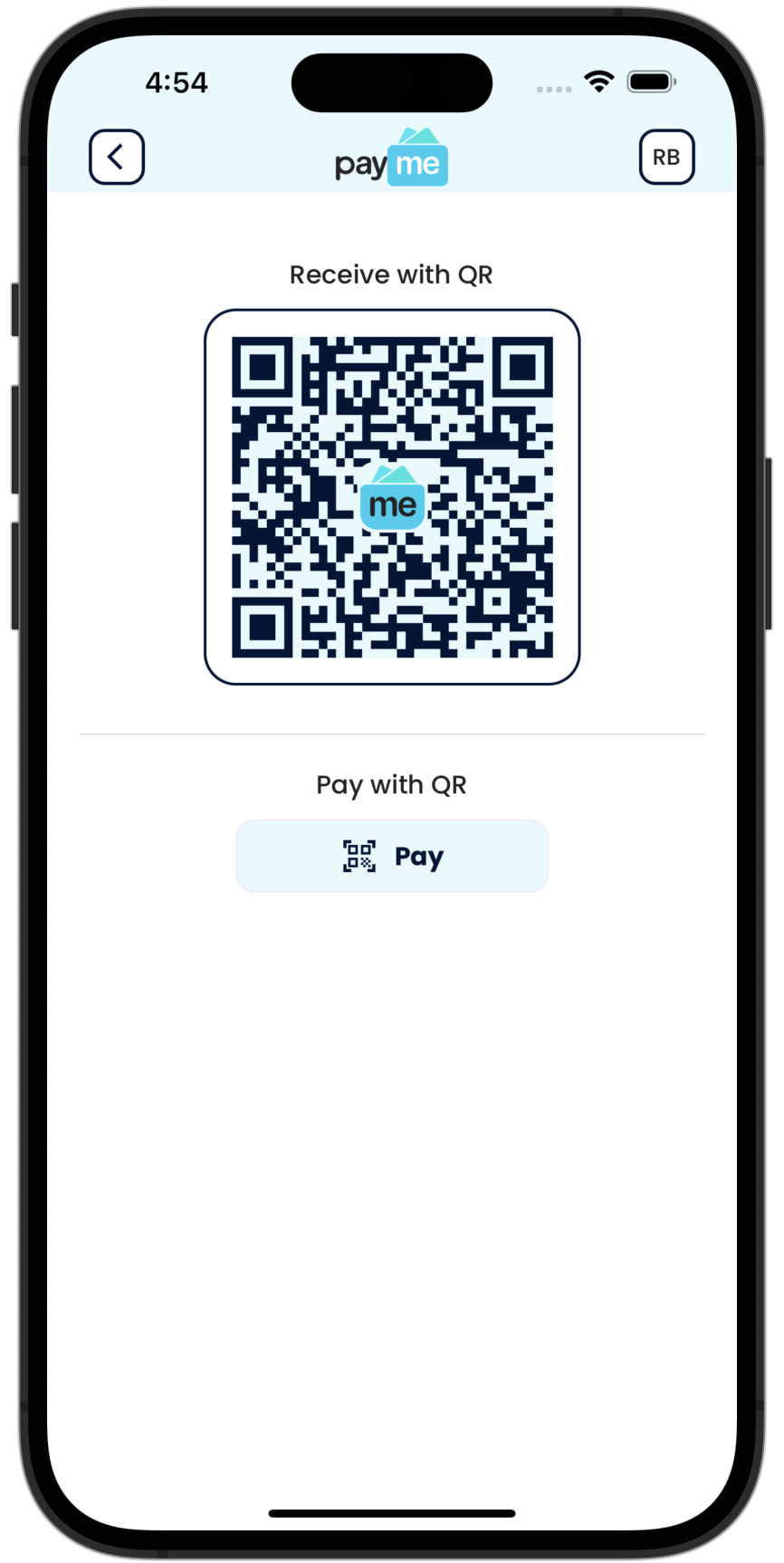Go back using the arrow button

117,157
